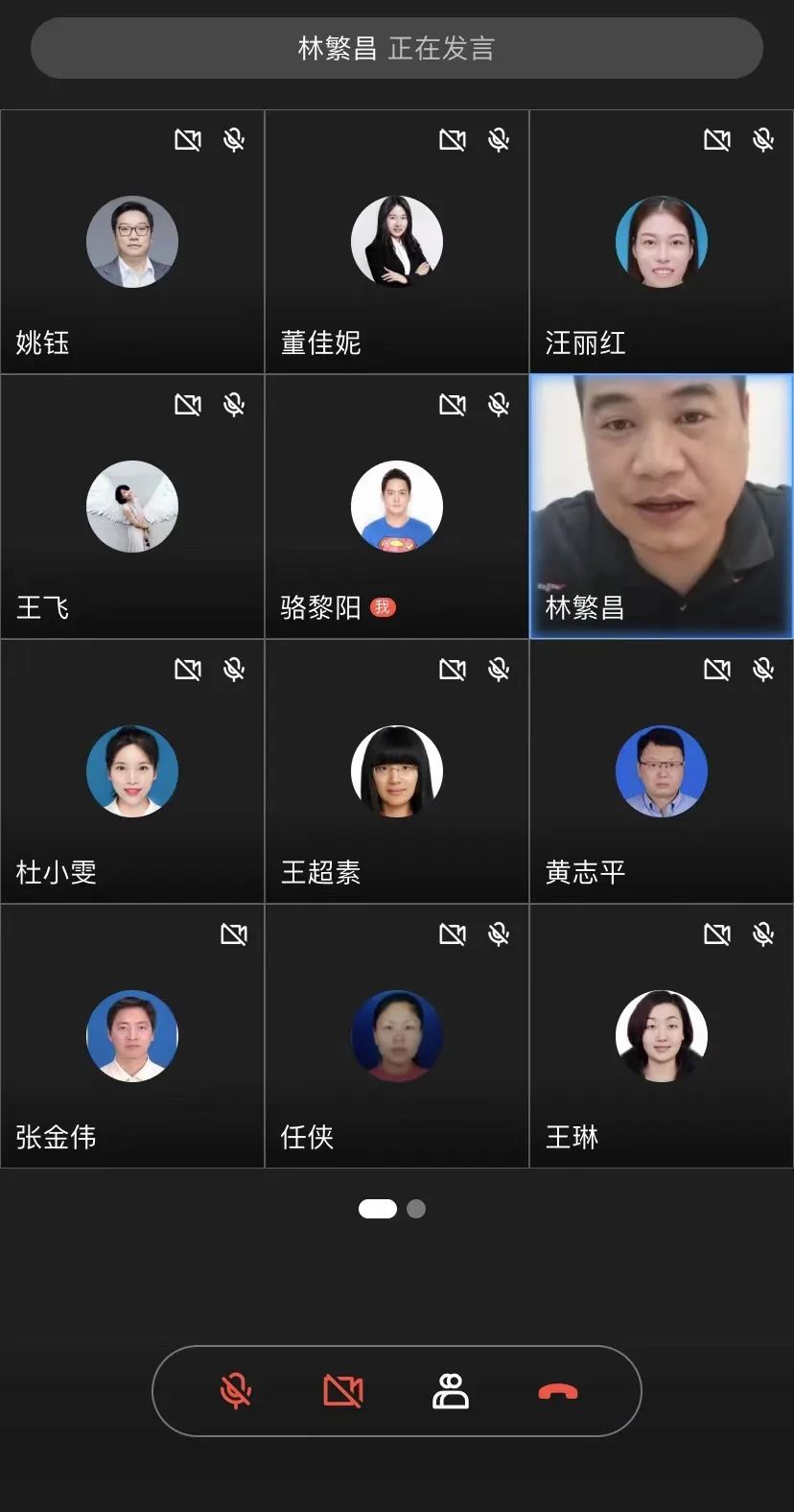Hang up the call
This screenshot has width=794, height=1512.
point(558,1391)
